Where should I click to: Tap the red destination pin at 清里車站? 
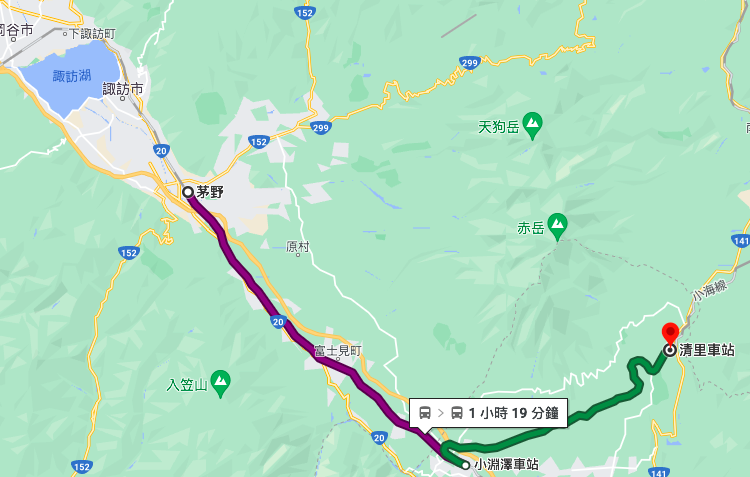click(x=670, y=334)
